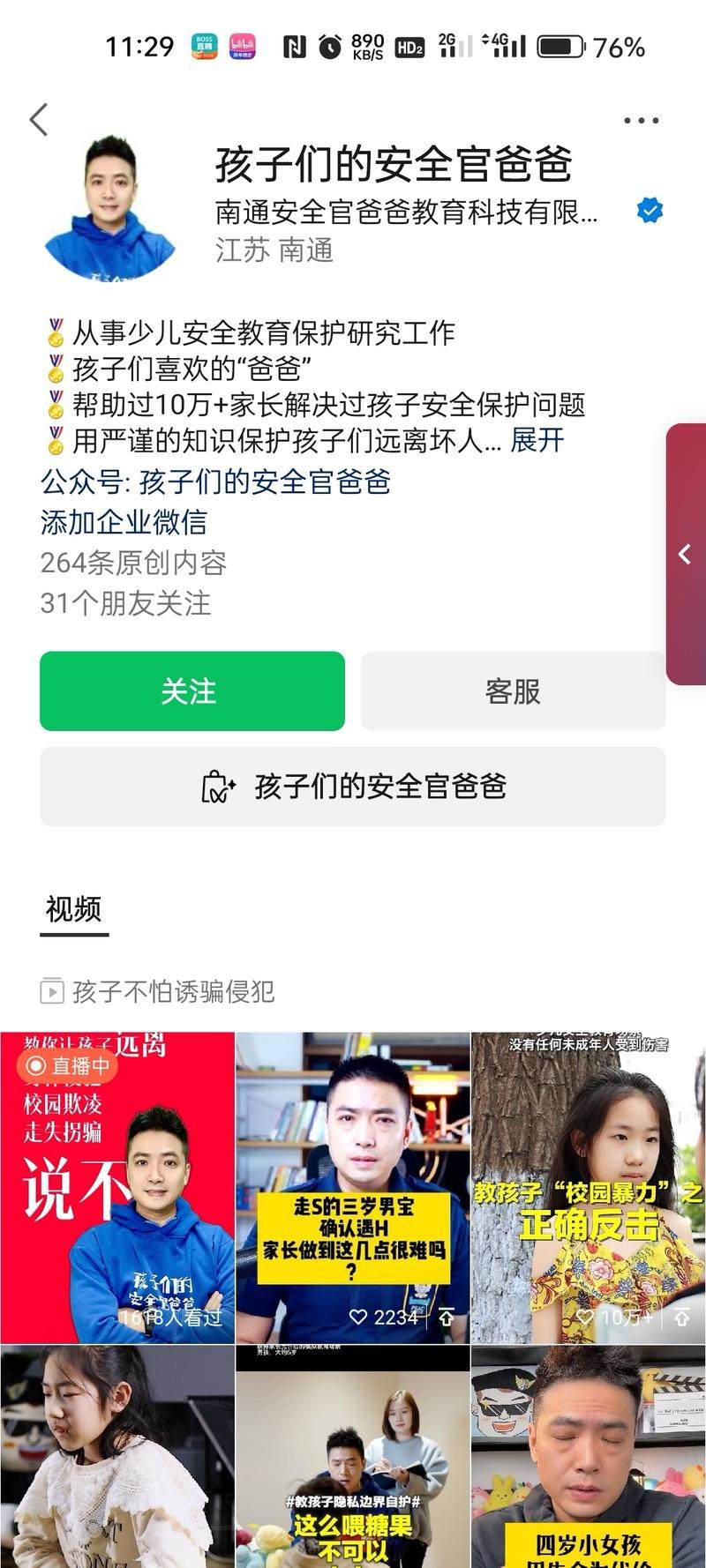The width and height of the screenshot is (706, 1568).
Task: Open the three-dot overflow menu
Action: coord(641,121)
